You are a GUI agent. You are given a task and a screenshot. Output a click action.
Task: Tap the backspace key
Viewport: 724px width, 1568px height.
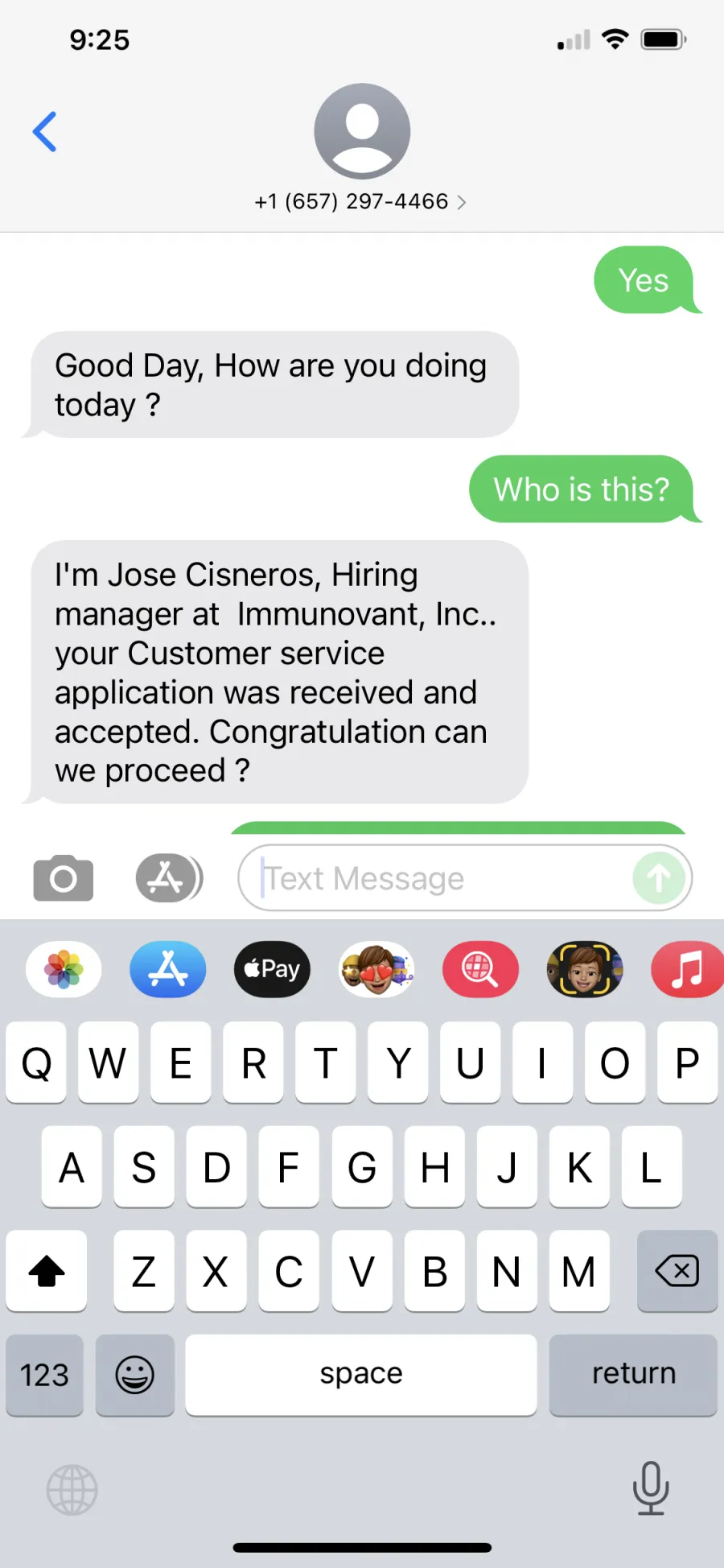pyautogui.click(x=677, y=1271)
